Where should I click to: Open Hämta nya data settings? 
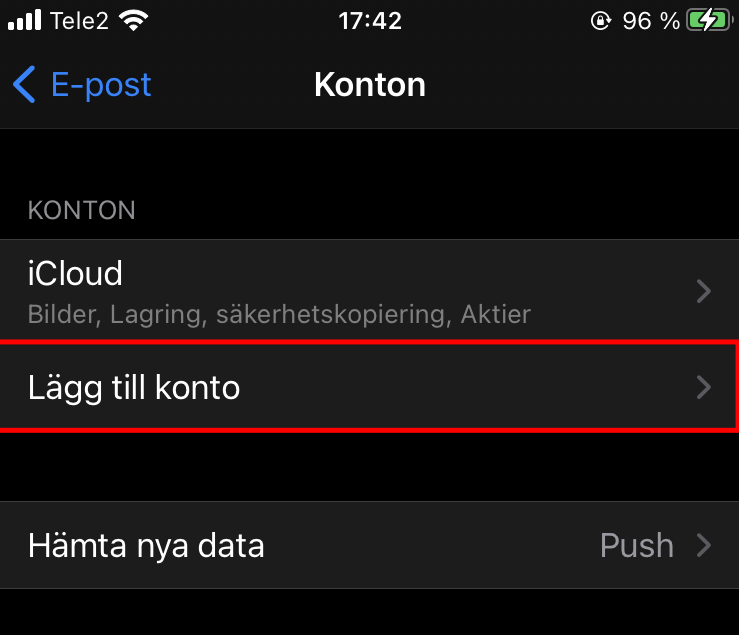click(368, 545)
